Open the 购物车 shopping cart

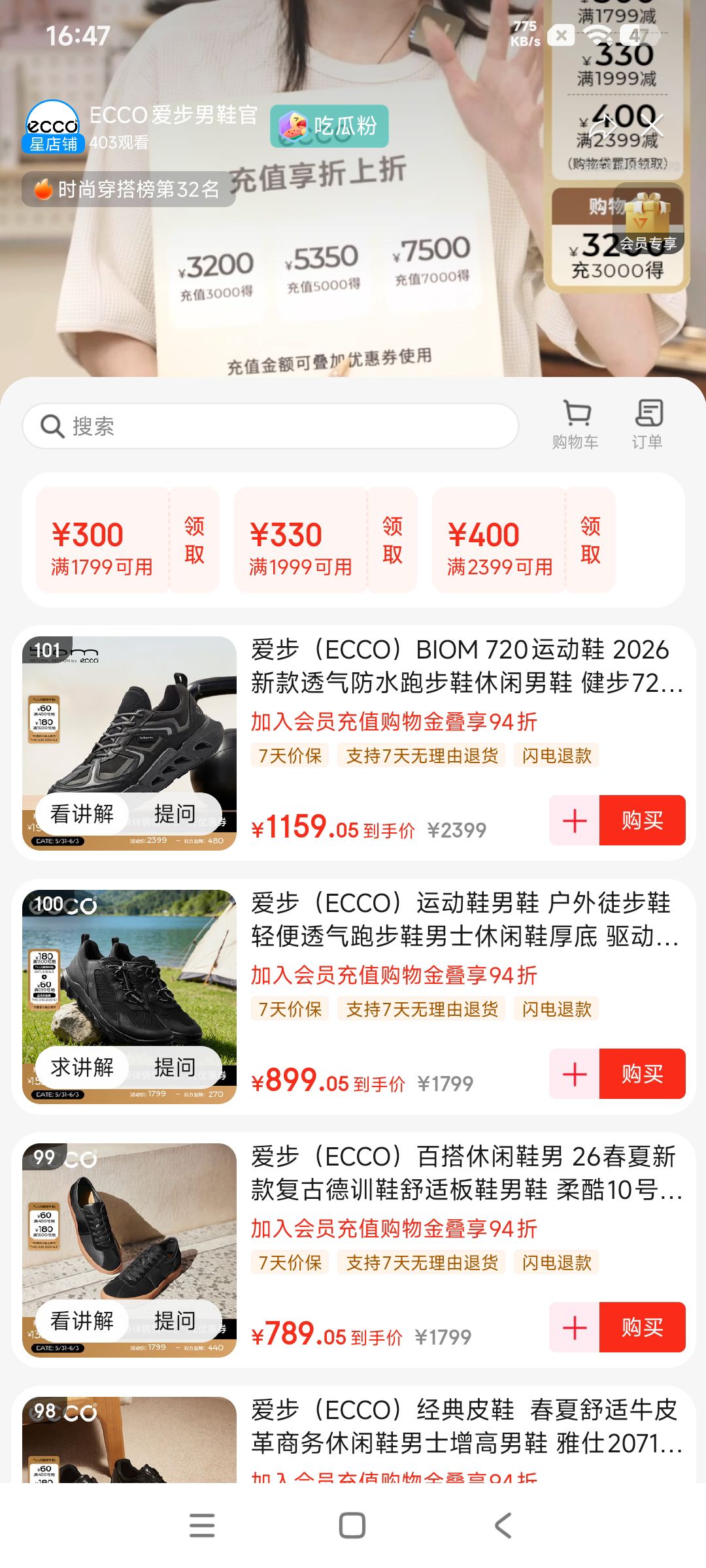pos(575,425)
